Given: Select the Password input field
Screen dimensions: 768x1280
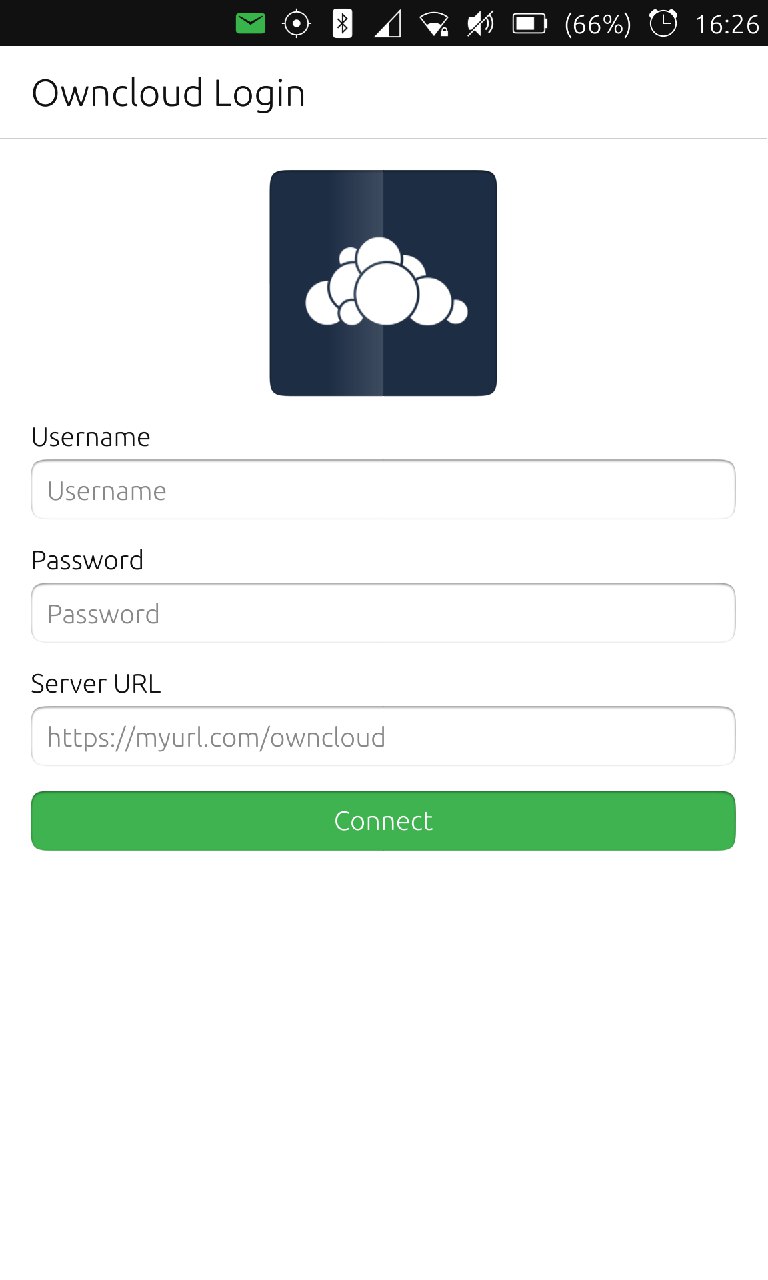Looking at the screenshot, I should click(x=383, y=613).
